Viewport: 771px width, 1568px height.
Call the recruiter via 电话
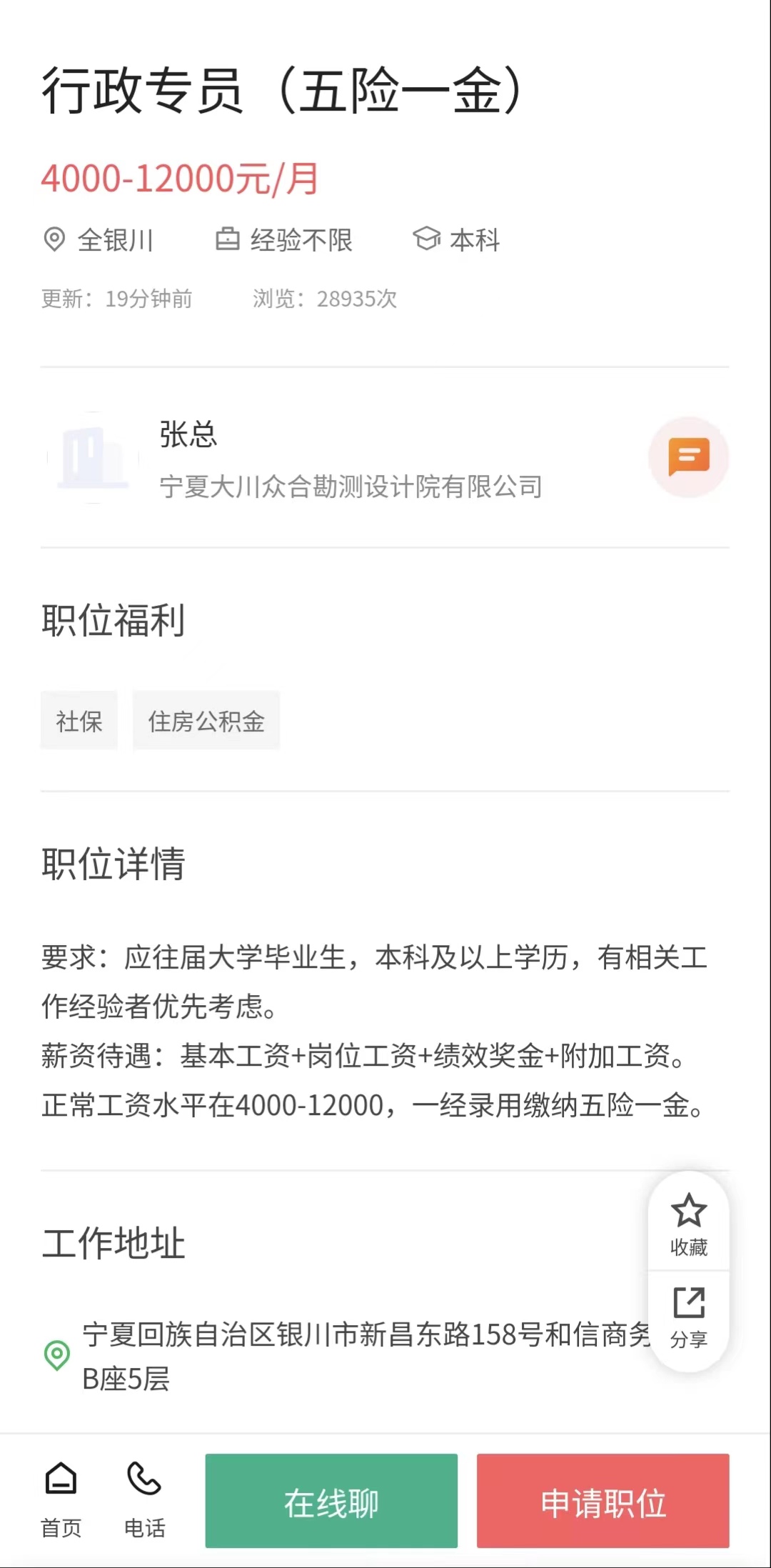point(145,1499)
